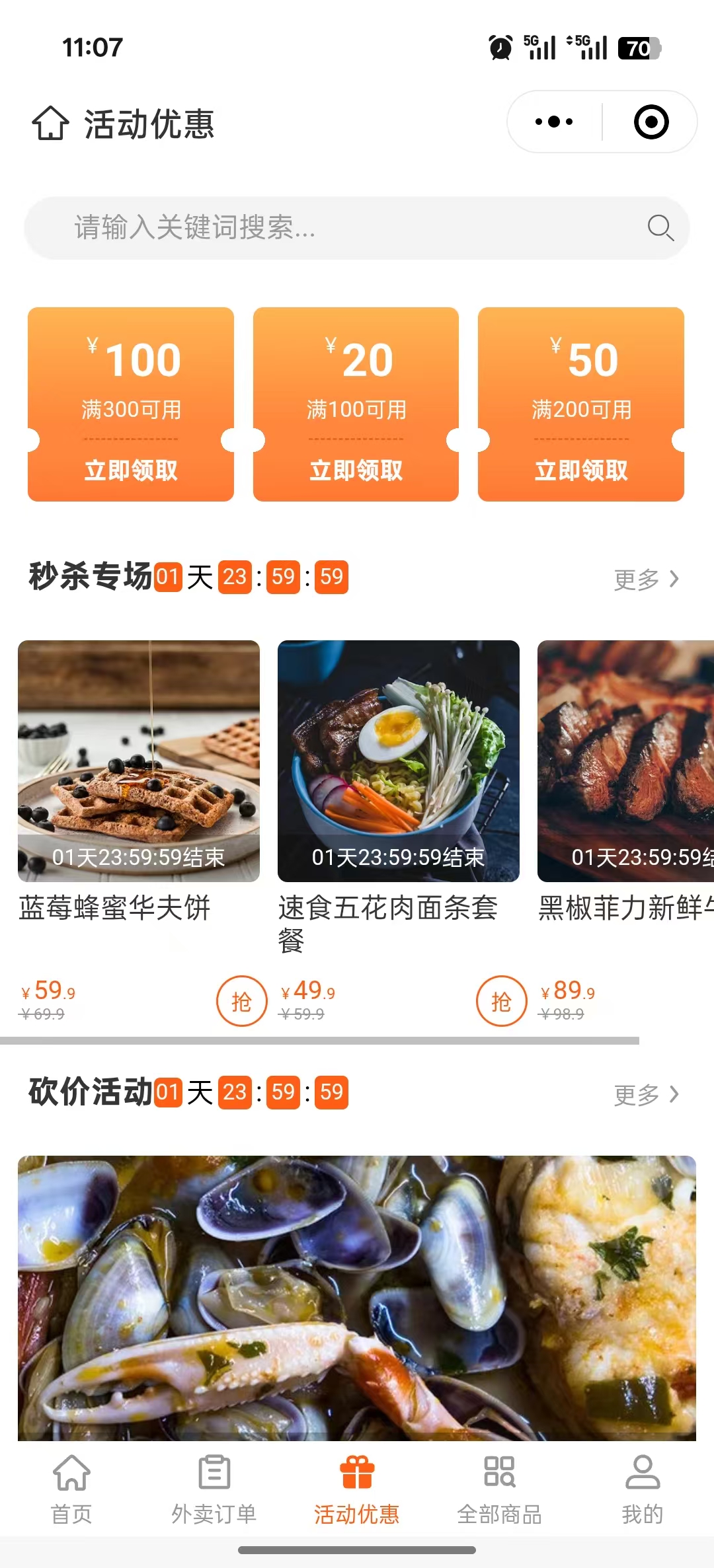Grab the 蓝莓蜂蜜华夫饼 deal with 抢 button
This screenshot has width=714, height=1568.
(x=242, y=1001)
